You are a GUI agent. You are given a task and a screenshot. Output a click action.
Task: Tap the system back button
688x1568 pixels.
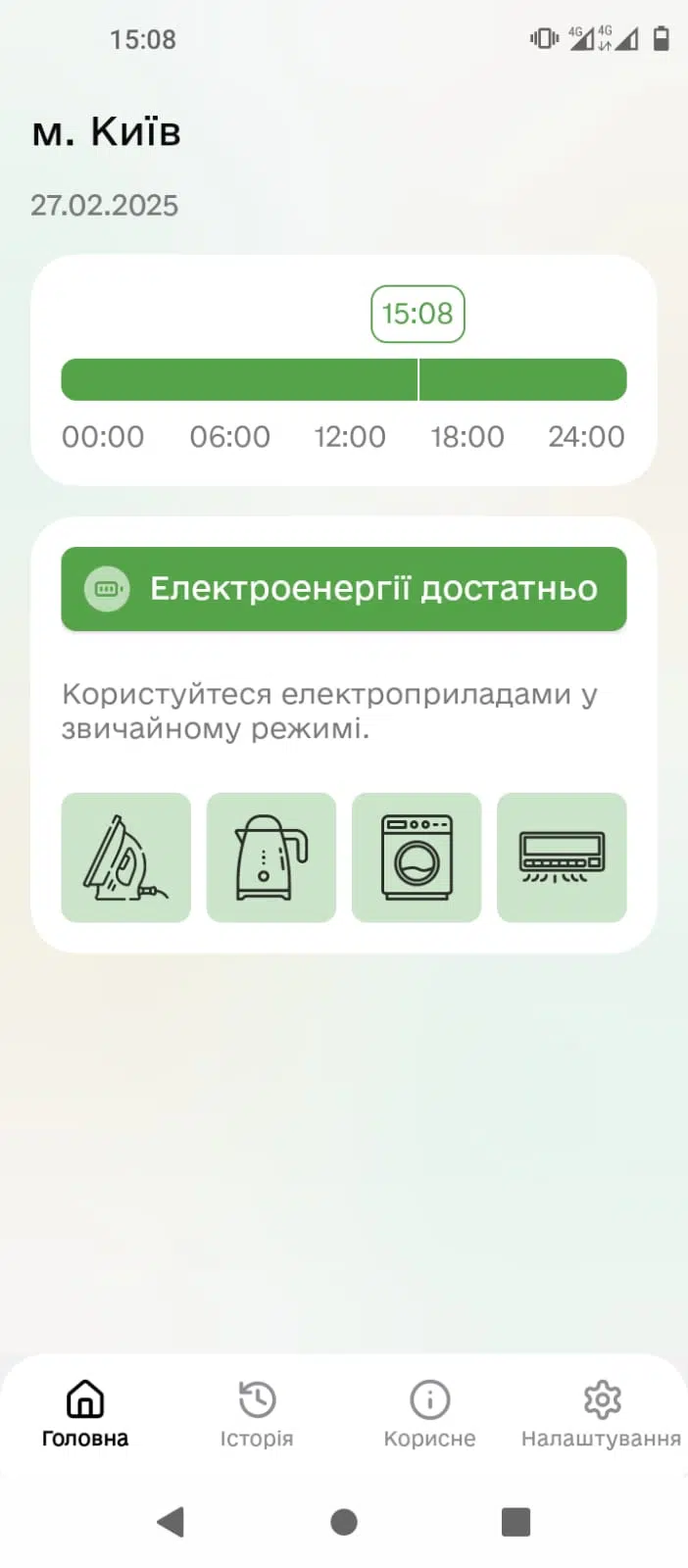pos(171,1522)
